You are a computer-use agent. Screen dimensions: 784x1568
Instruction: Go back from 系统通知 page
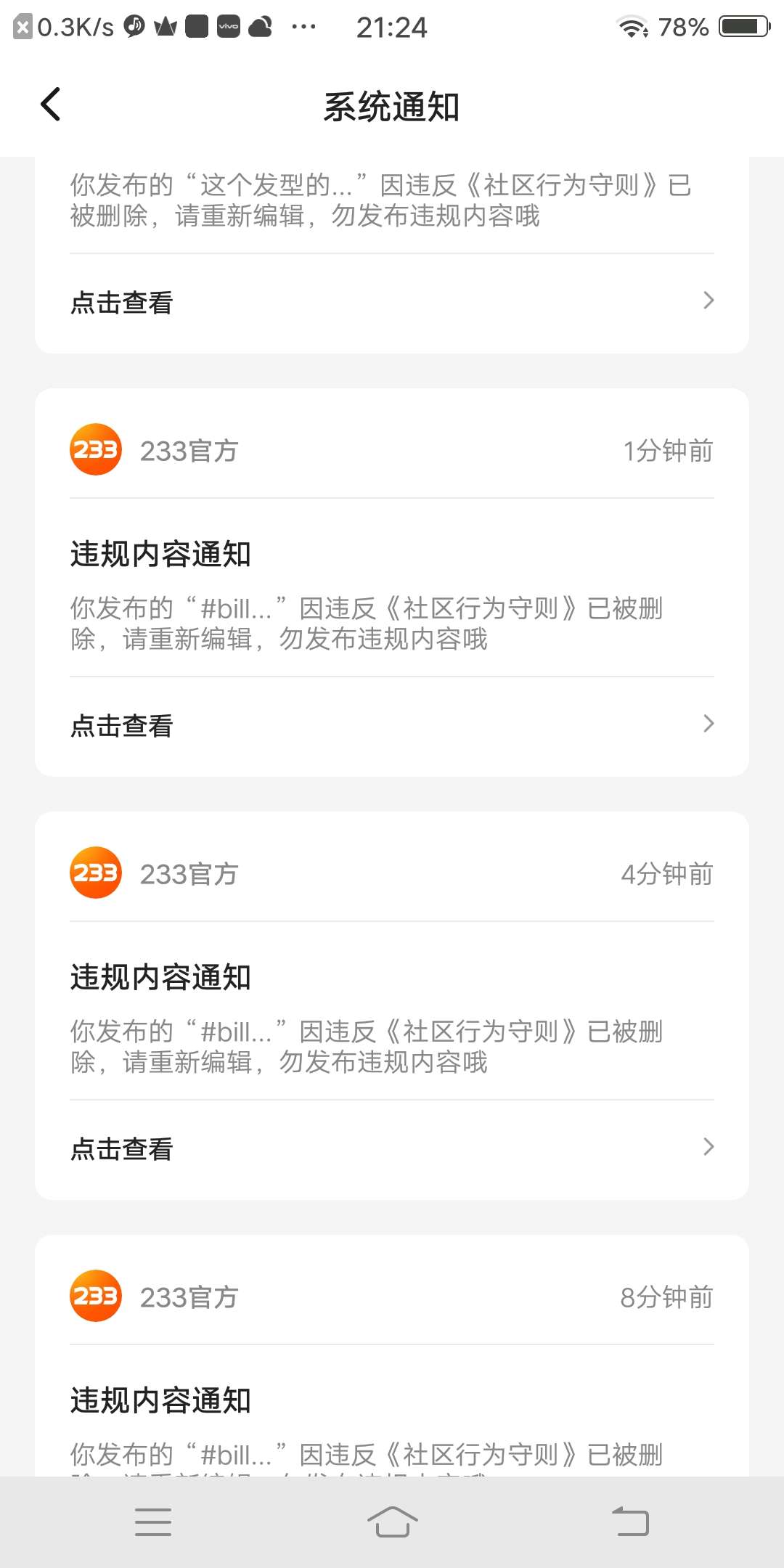coord(51,105)
